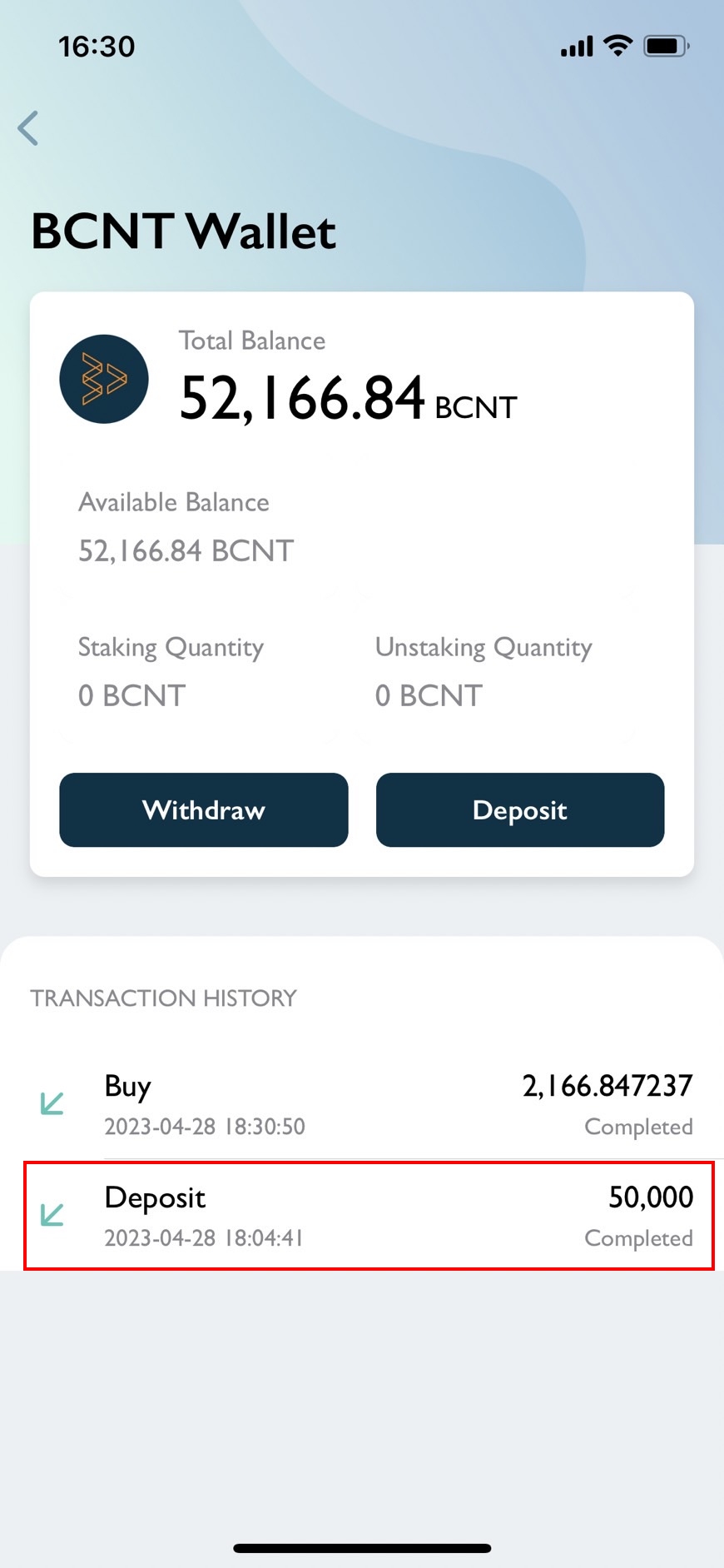The width and height of the screenshot is (724, 1568).
Task: Go back using the top-left arrow
Action: [x=28, y=128]
